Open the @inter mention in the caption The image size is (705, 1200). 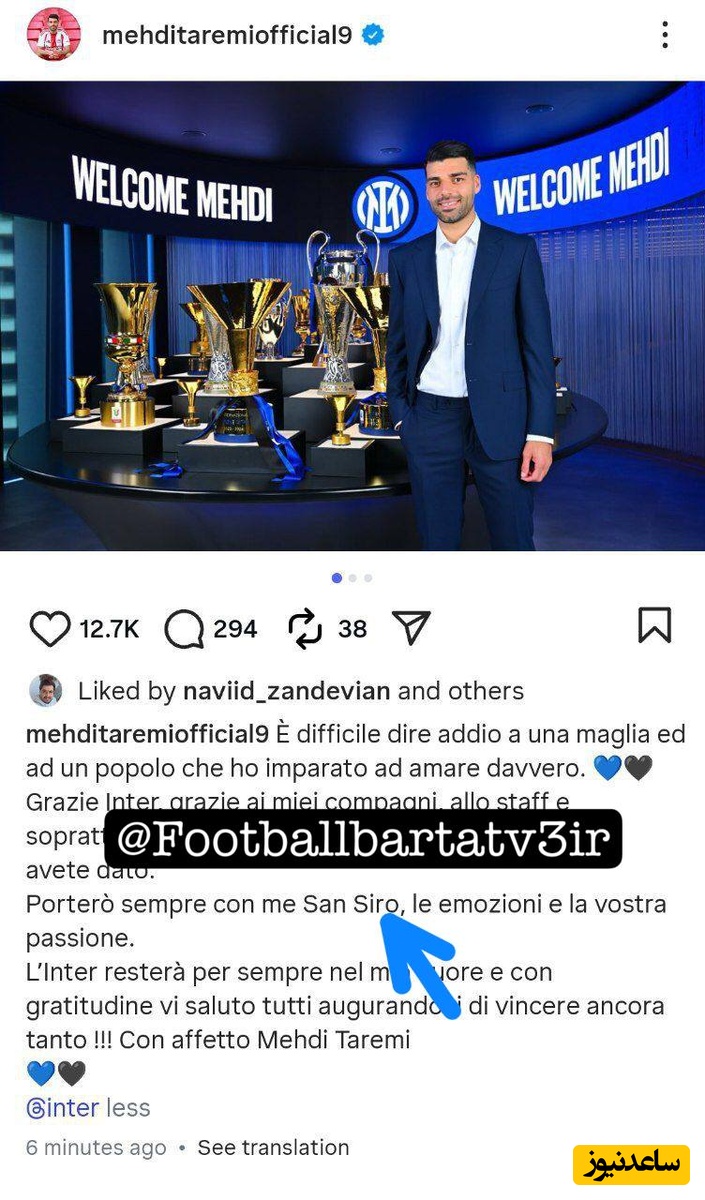click(62, 1108)
